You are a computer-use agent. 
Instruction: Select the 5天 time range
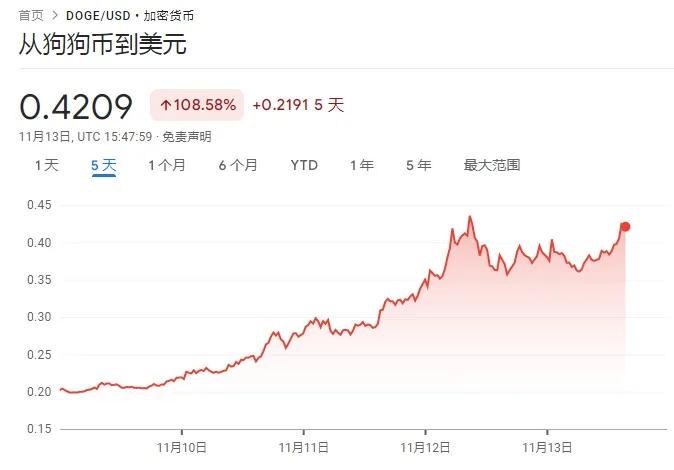tap(104, 165)
